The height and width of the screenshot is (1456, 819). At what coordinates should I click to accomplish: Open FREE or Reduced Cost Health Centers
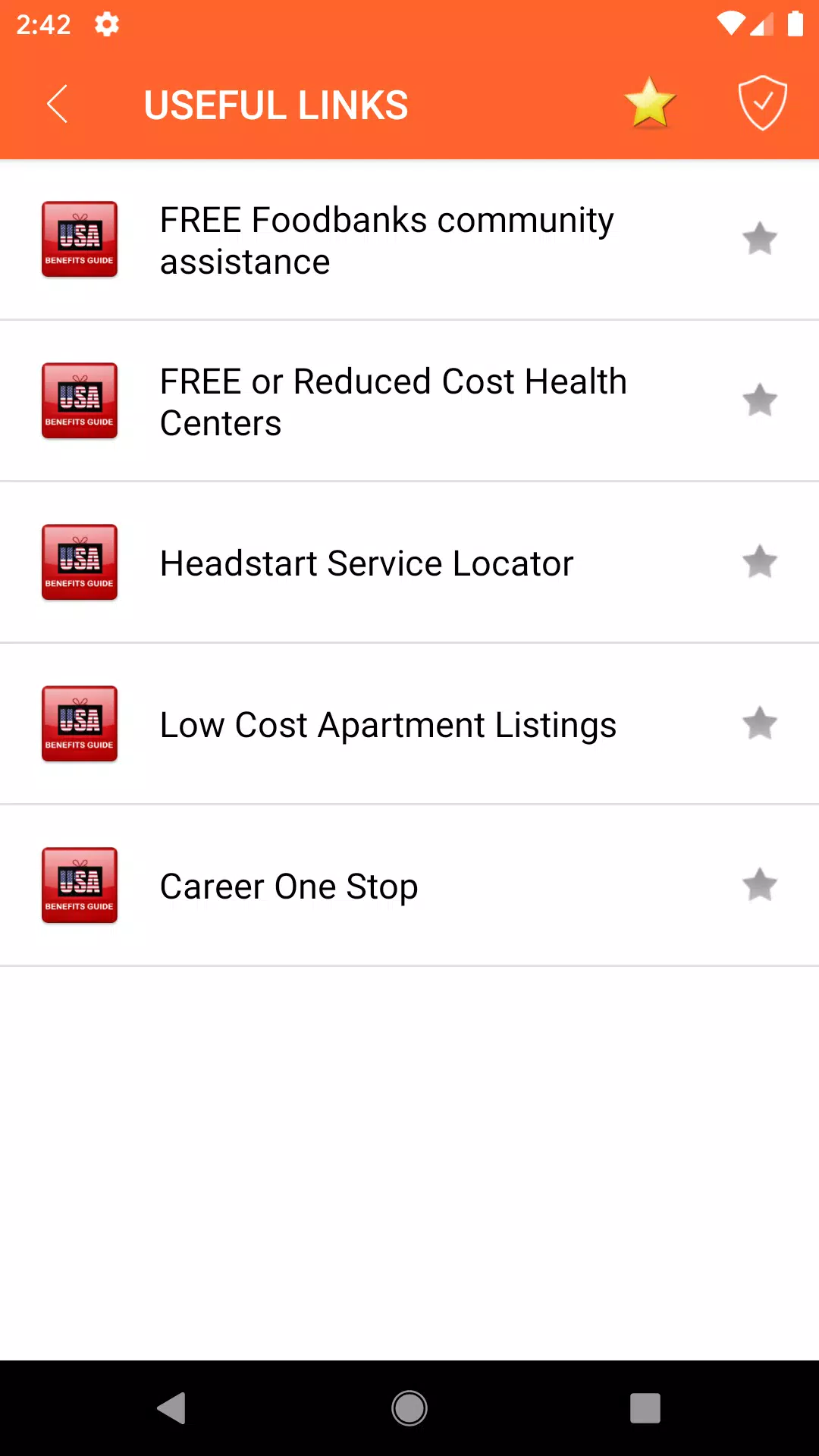(x=409, y=401)
